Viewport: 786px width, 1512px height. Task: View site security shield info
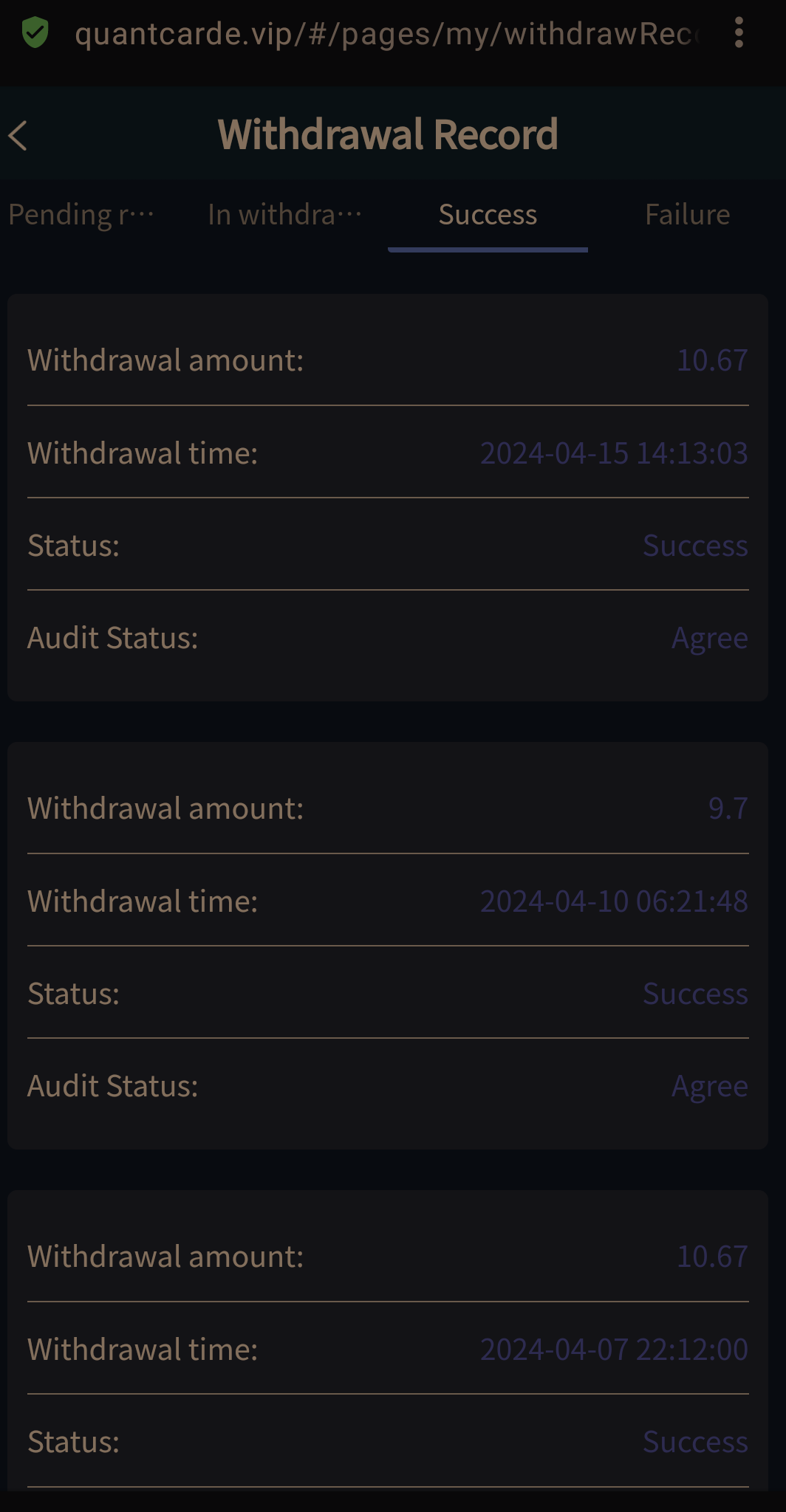[x=35, y=33]
